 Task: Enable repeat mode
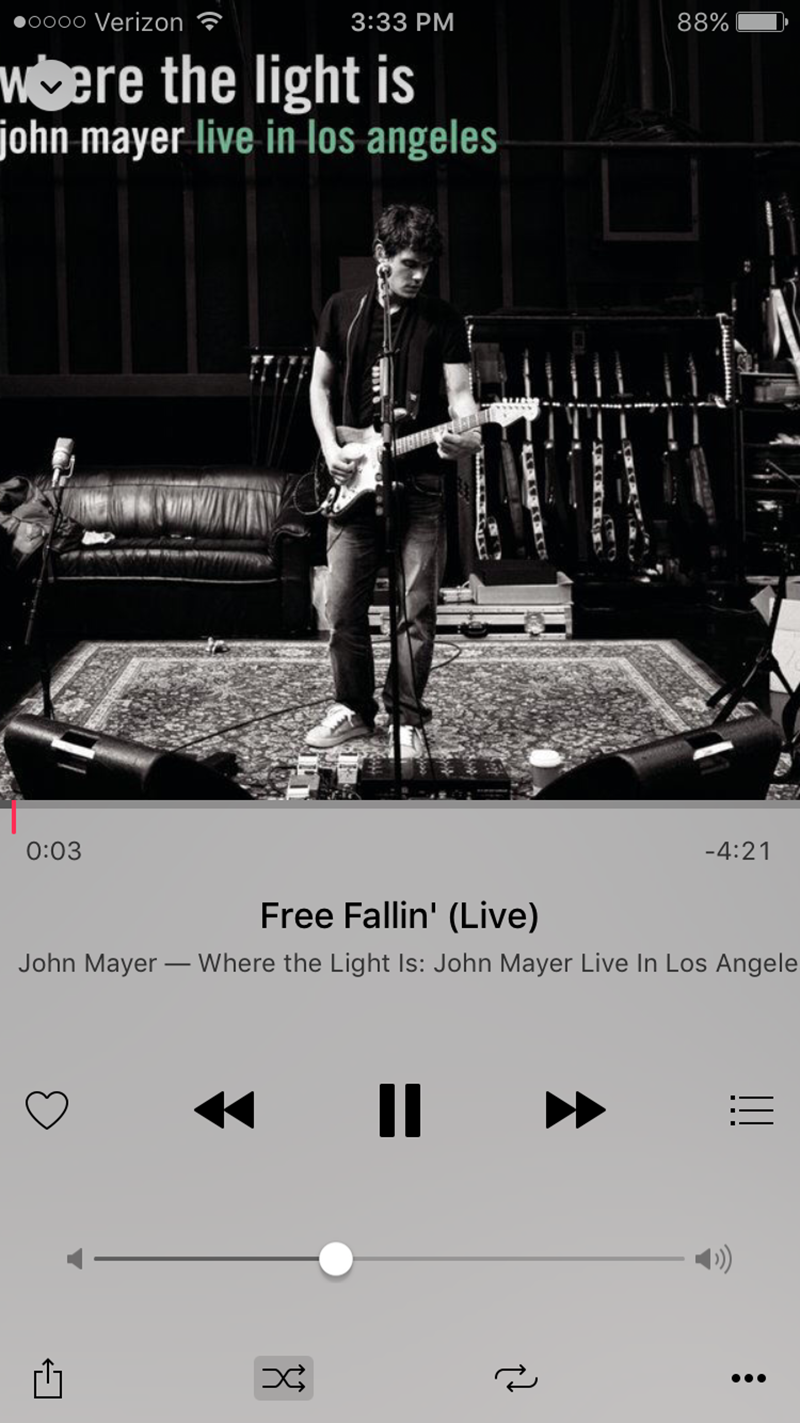pyautogui.click(x=515, y=1378)
